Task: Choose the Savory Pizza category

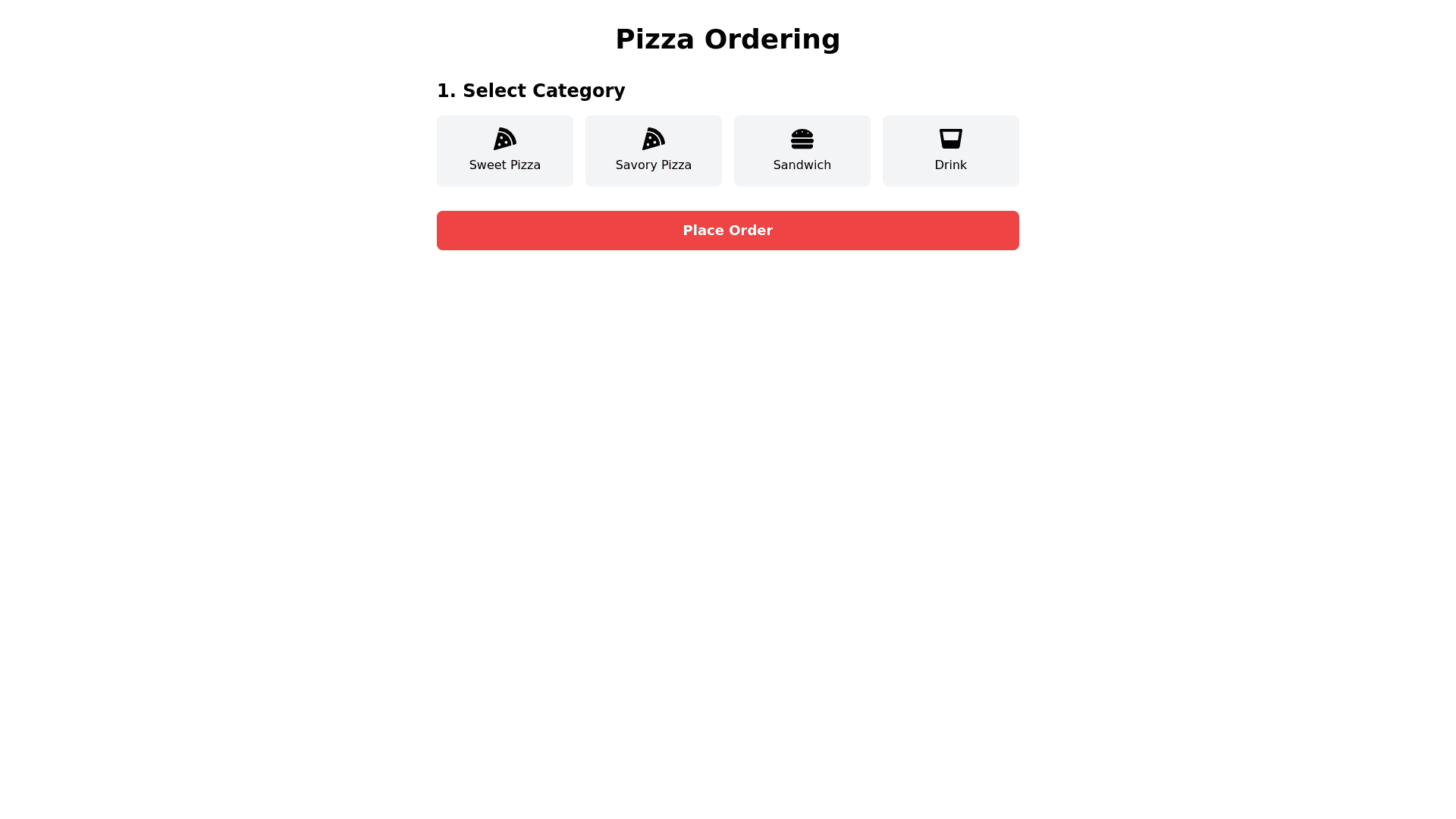Action: [x=653, y=151]
